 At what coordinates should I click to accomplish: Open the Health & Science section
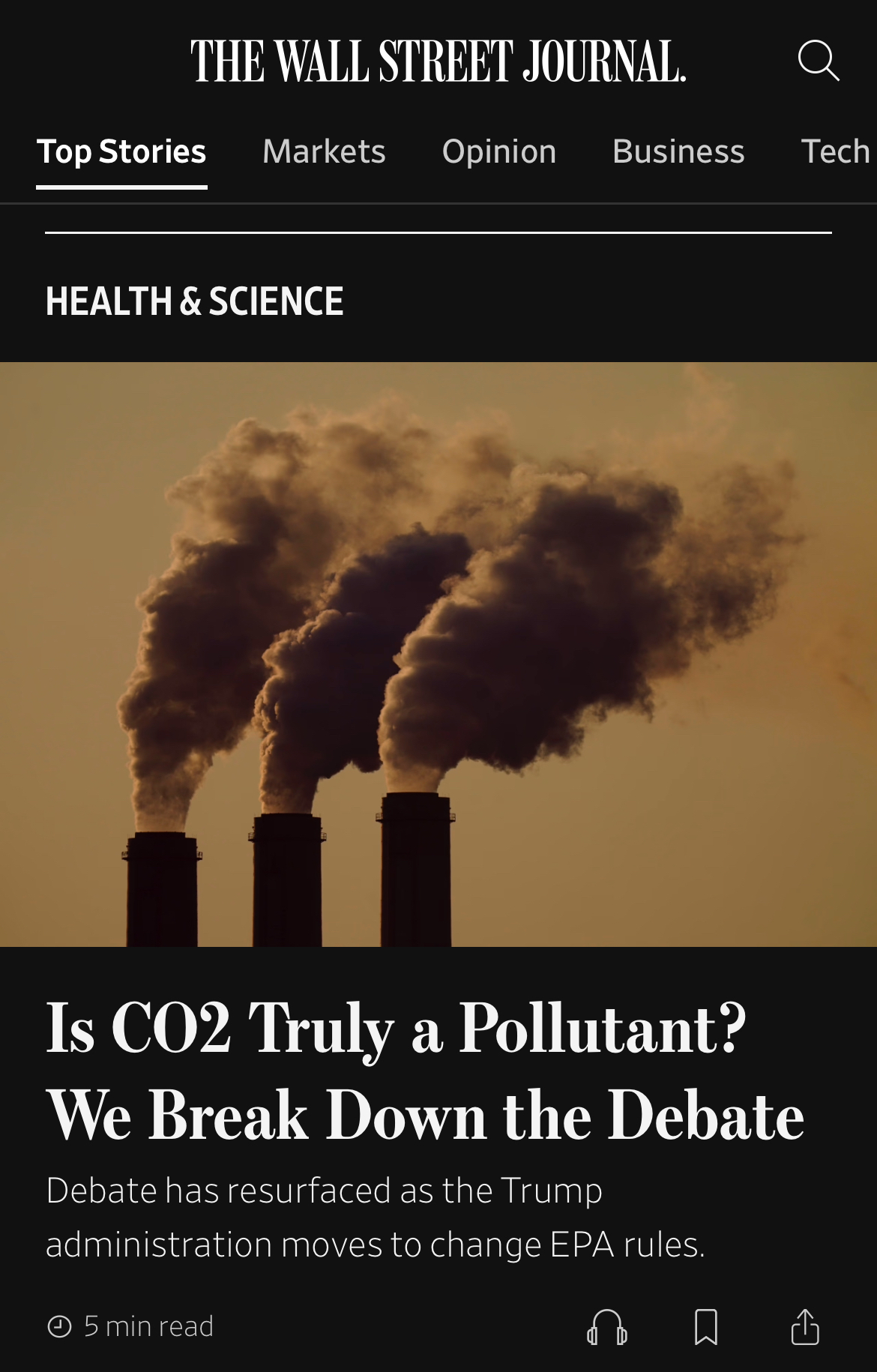pyautogui.click(x=194, y=301)
